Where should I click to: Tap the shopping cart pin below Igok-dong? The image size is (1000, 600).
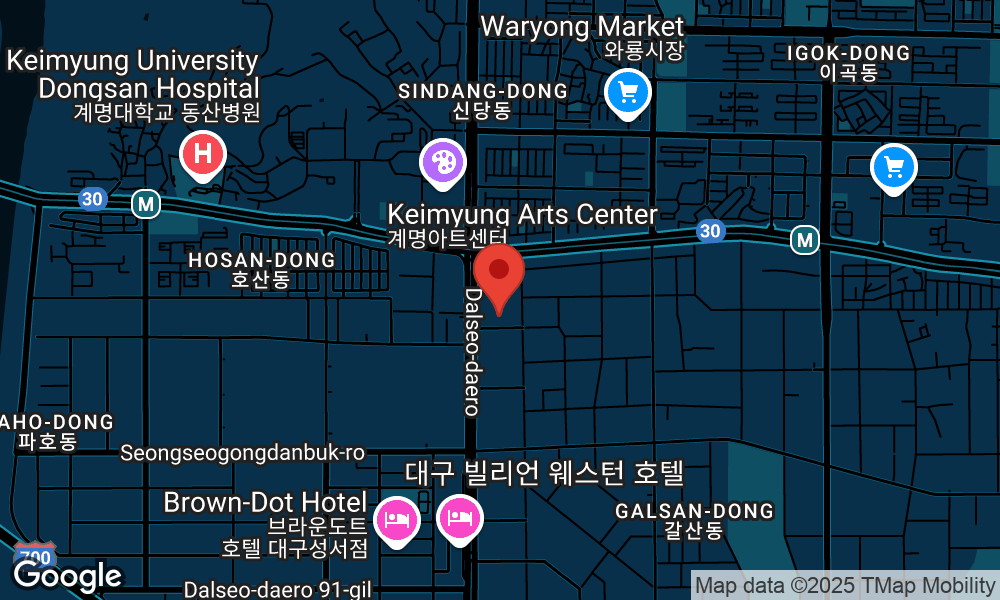click(893, 167)
